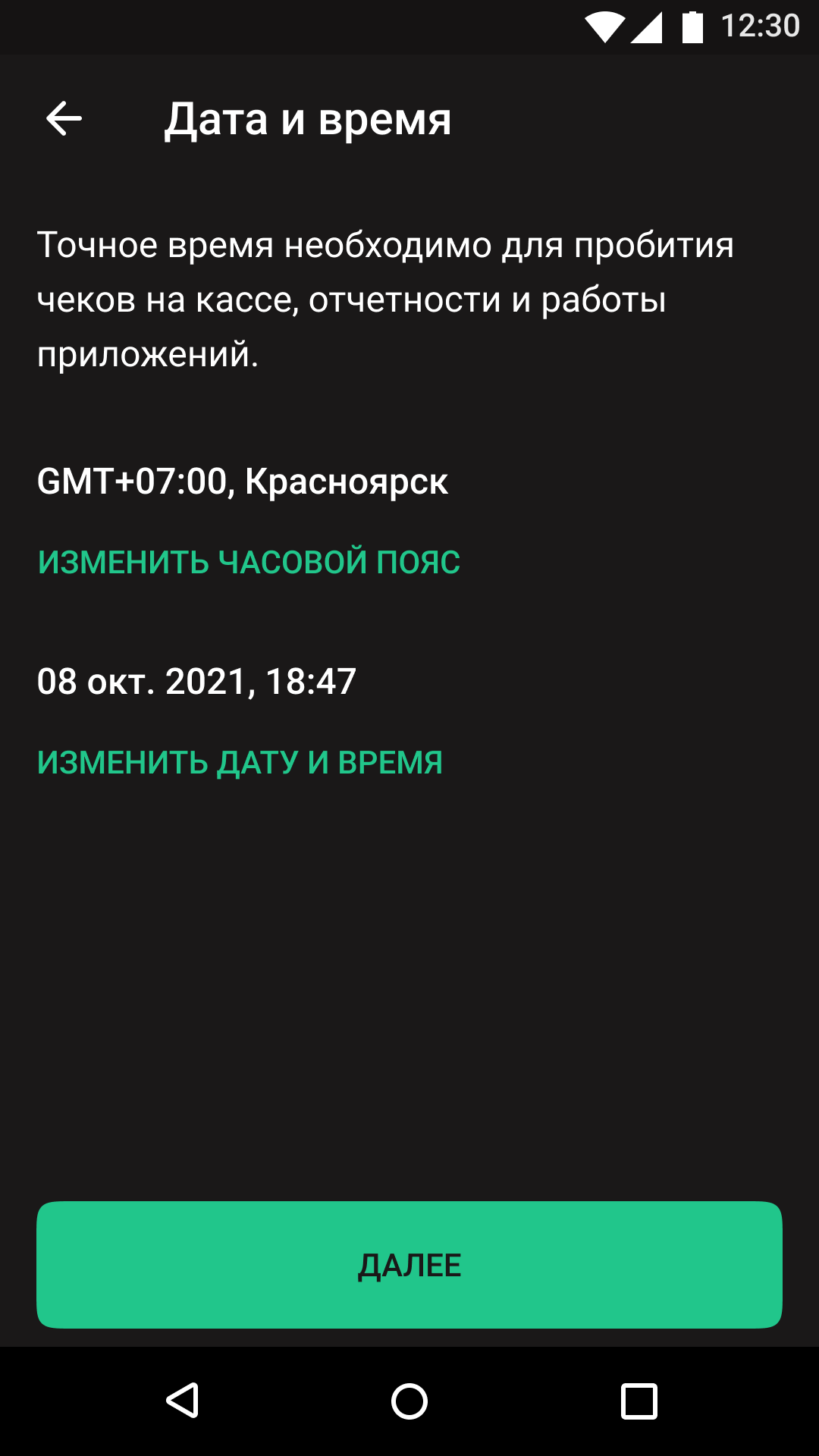The image size is (819, 1456).
Task: Go back using the app bar arrow
Action: coord(64,119)
